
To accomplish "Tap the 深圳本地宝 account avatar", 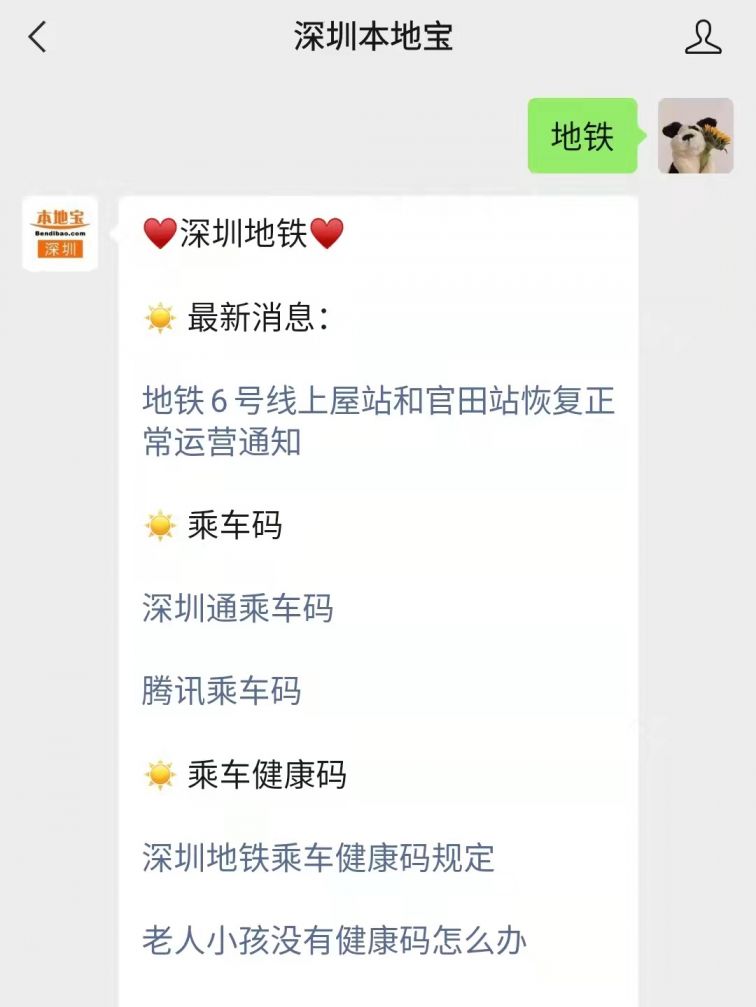I will pyautogui.click(x=60, y=234).
